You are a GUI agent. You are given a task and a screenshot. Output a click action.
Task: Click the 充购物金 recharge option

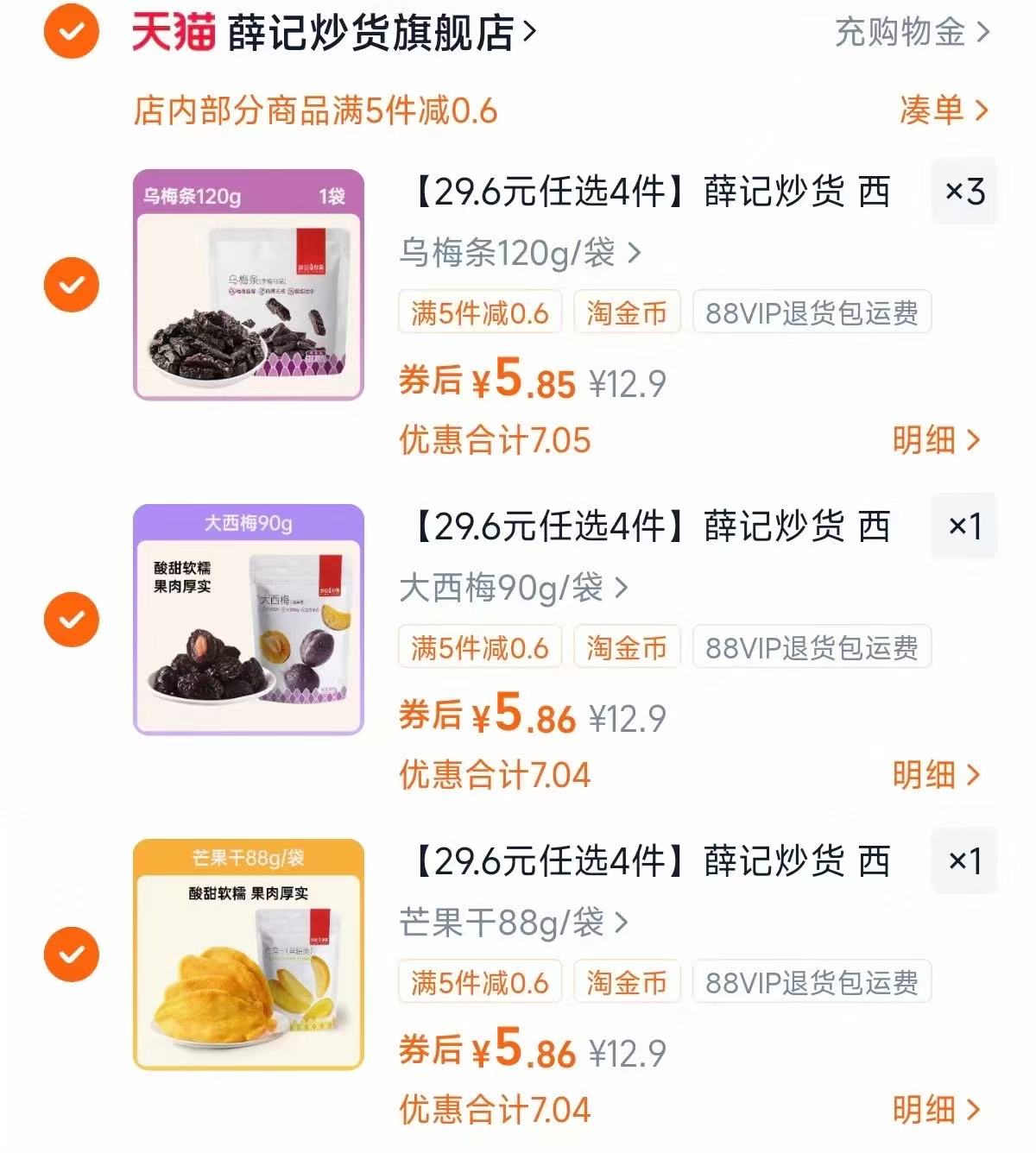tap(898, 33)
